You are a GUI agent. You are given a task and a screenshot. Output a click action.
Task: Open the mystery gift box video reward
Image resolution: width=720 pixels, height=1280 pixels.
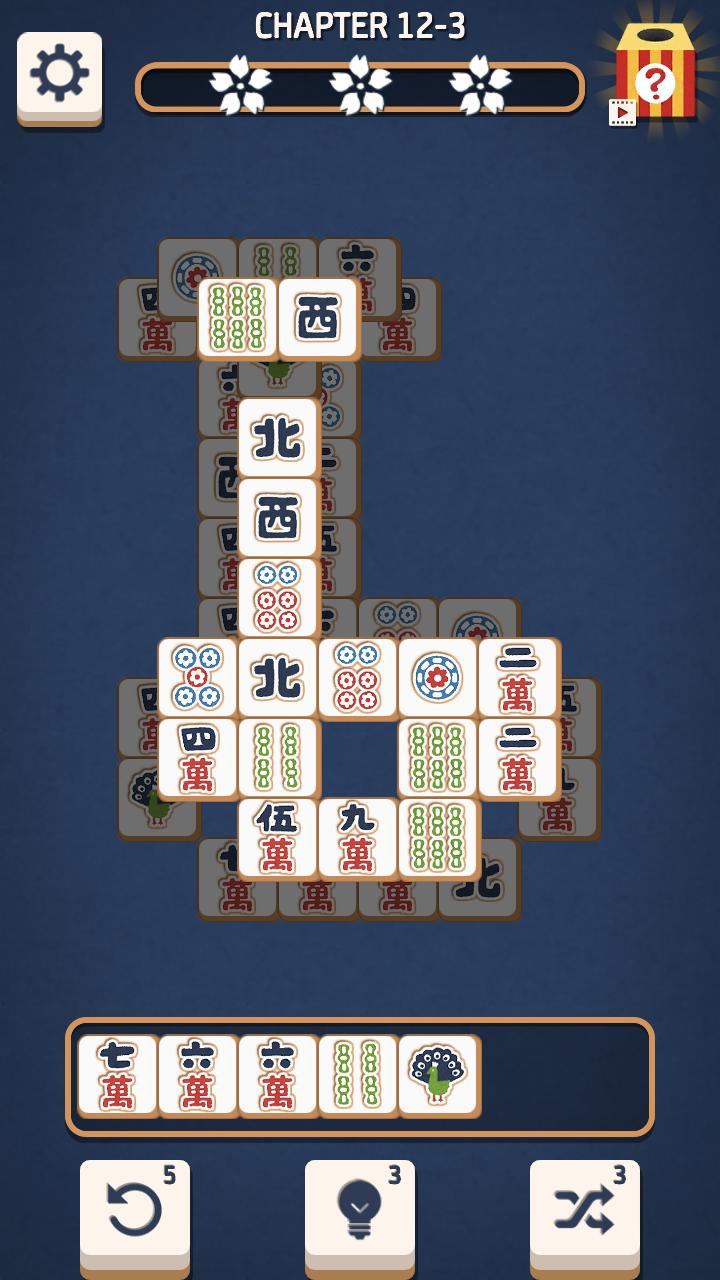point(654,74)
